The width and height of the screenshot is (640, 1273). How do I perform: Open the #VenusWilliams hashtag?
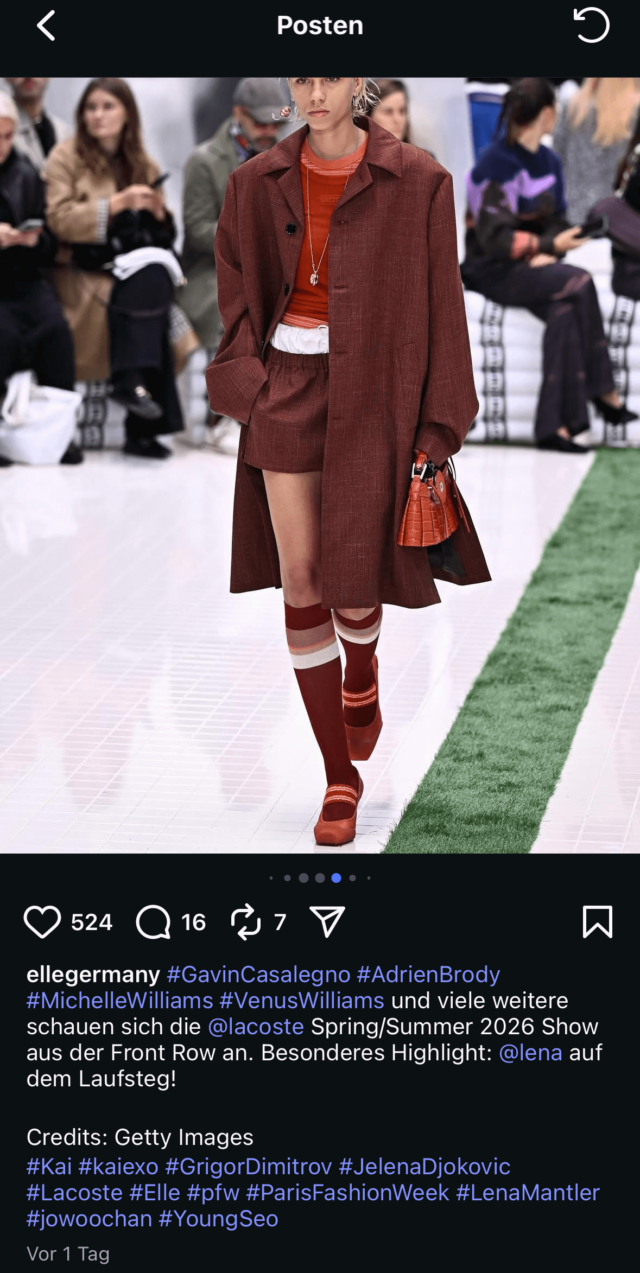pyautogui.click(x=302, y=1000)
